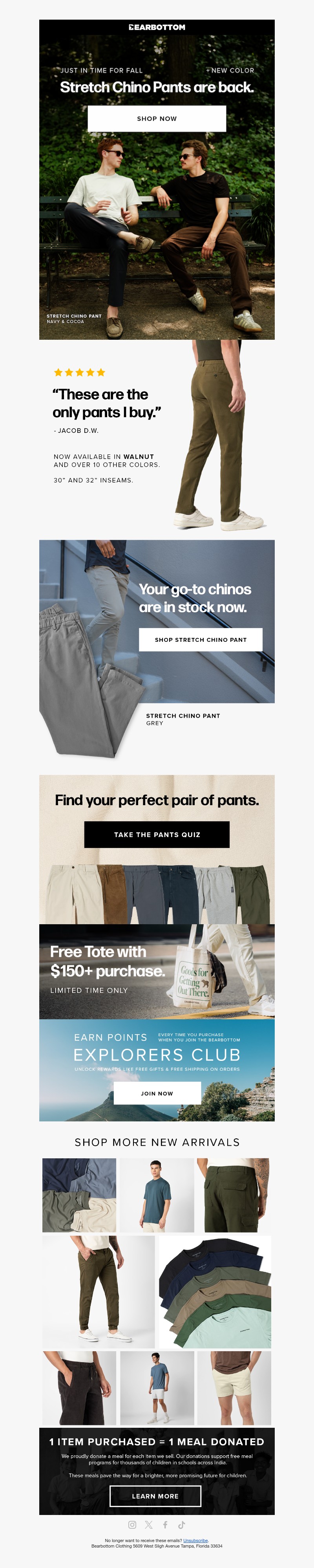This screenshot has height=1568, width=314.
Task: Take the pants quiz
Action: (x=156, y=835)
